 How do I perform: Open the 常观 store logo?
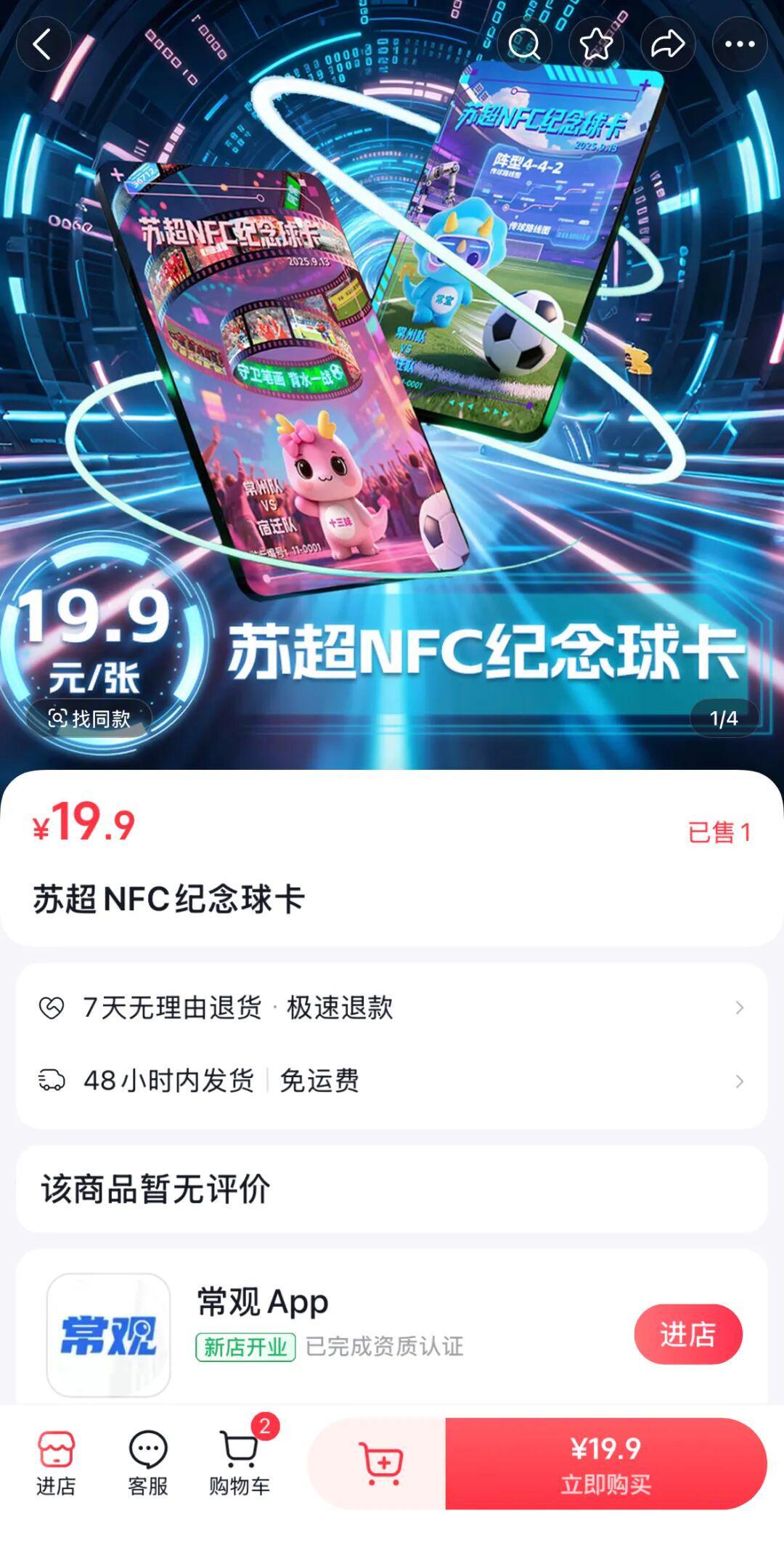[109, 1334]
